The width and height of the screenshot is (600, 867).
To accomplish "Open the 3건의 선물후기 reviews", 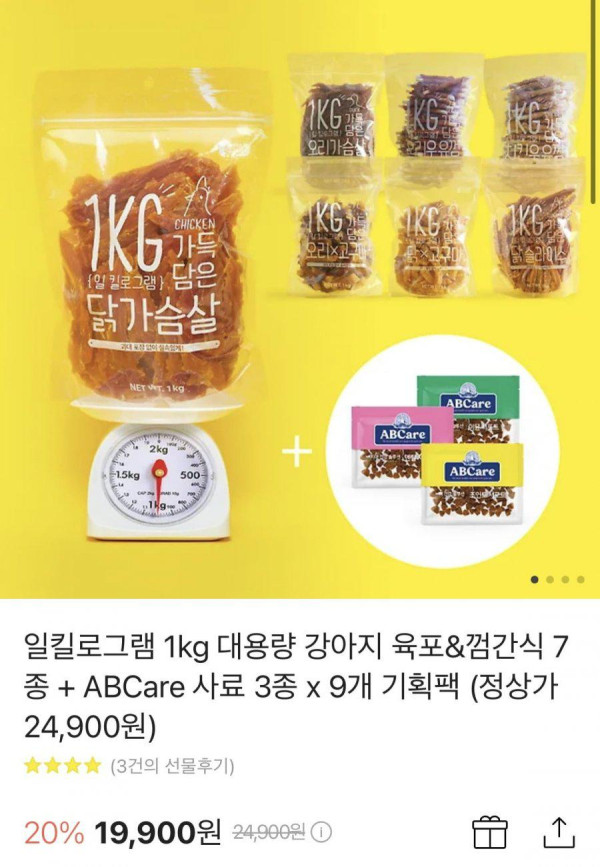I will pos(170,766).
